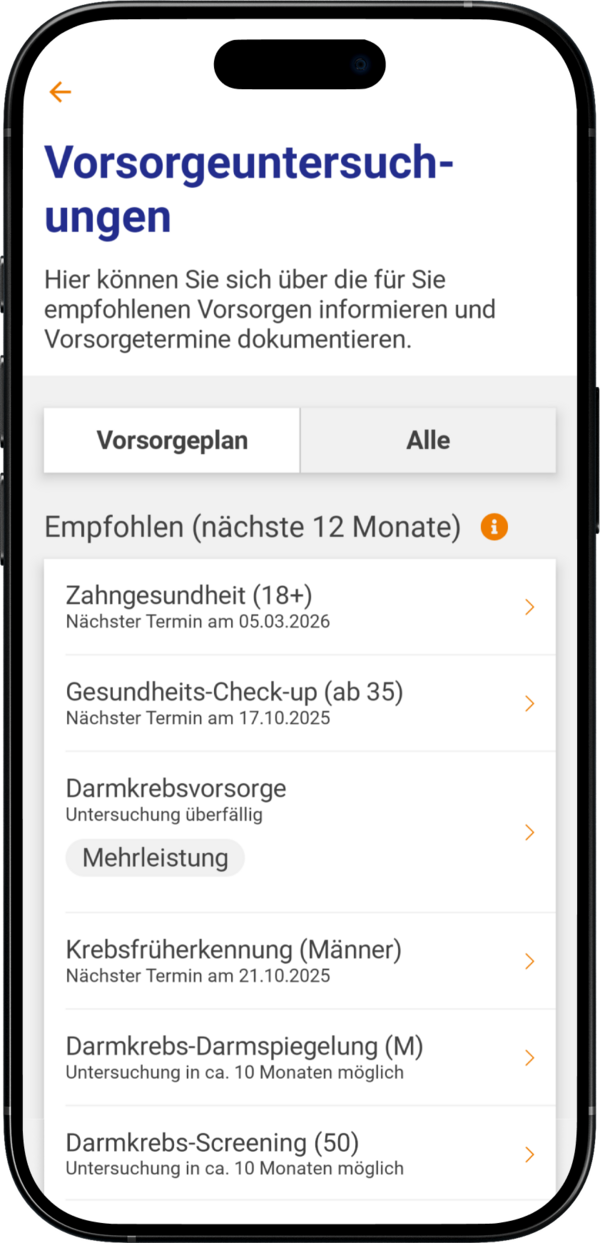600x1243 pixels.
Task: Open Darmkrebs-Screening (50) row
Action: [x=300, y=1153]
